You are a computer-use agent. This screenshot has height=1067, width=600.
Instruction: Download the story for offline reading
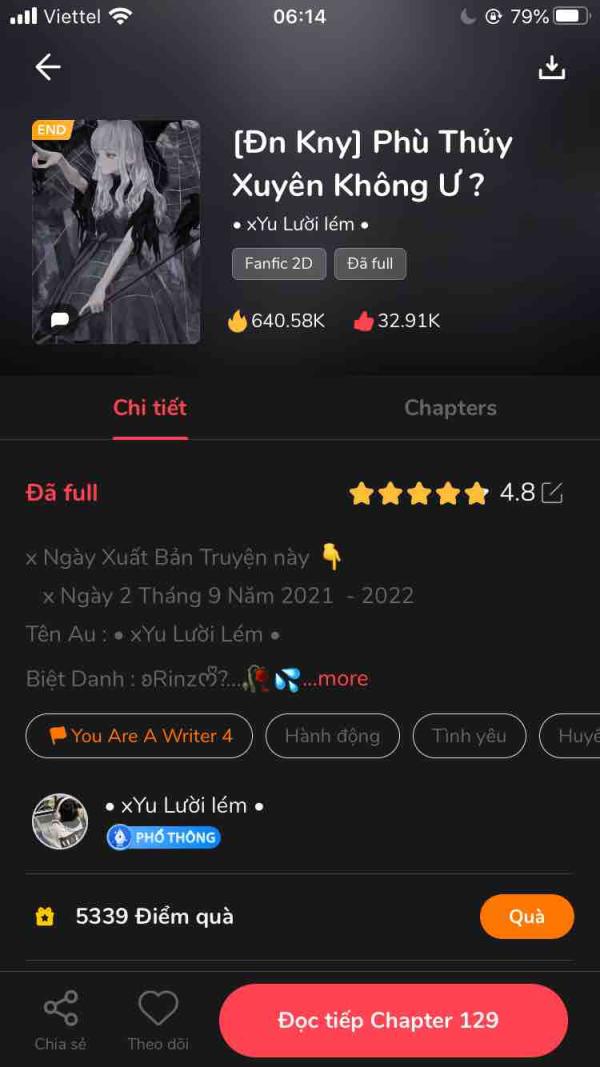[552, 67]
